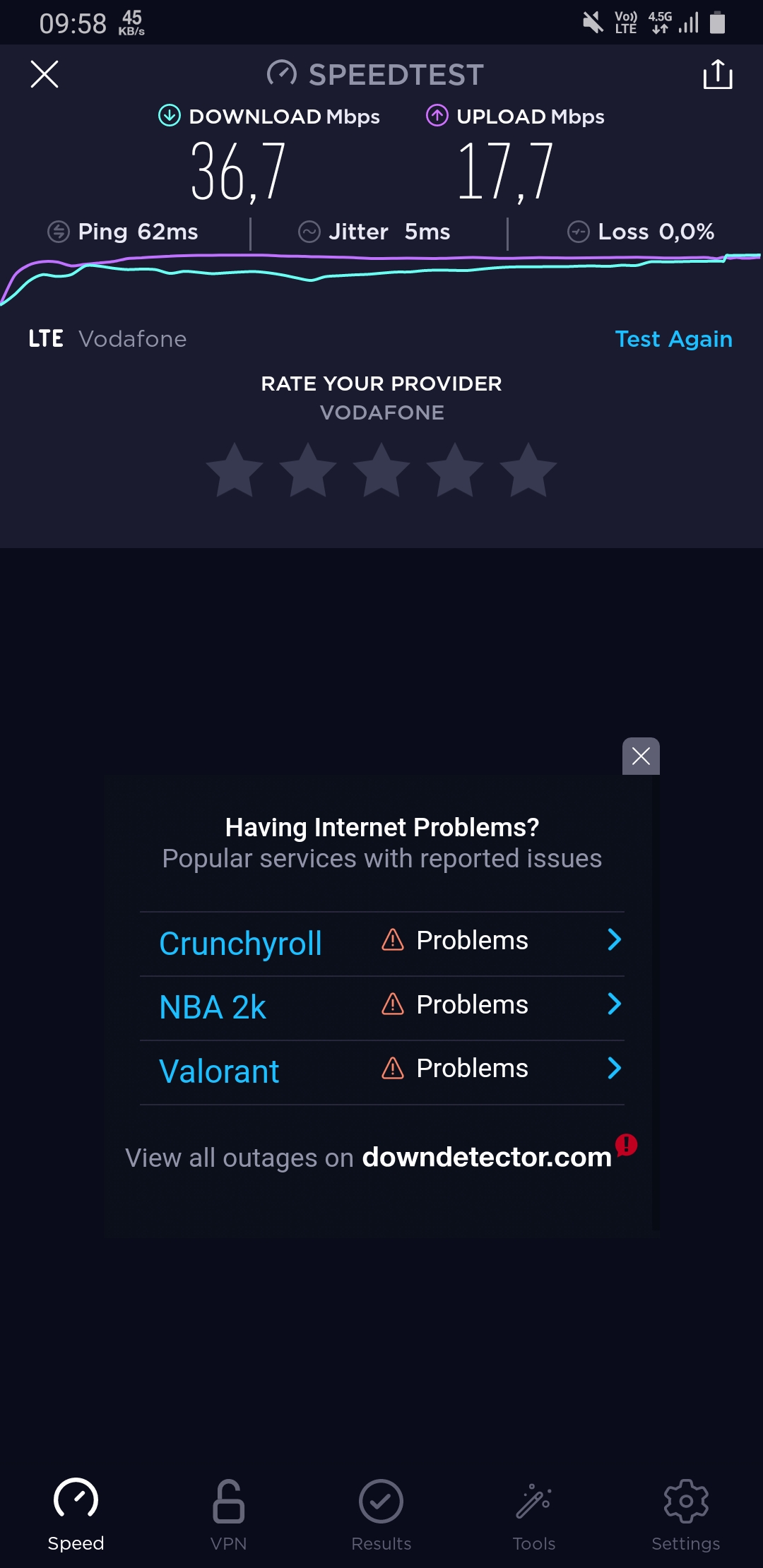Screen dimensions: 763x1568
Task: Open Crunchyroll problems details
Action: point(382,944)
